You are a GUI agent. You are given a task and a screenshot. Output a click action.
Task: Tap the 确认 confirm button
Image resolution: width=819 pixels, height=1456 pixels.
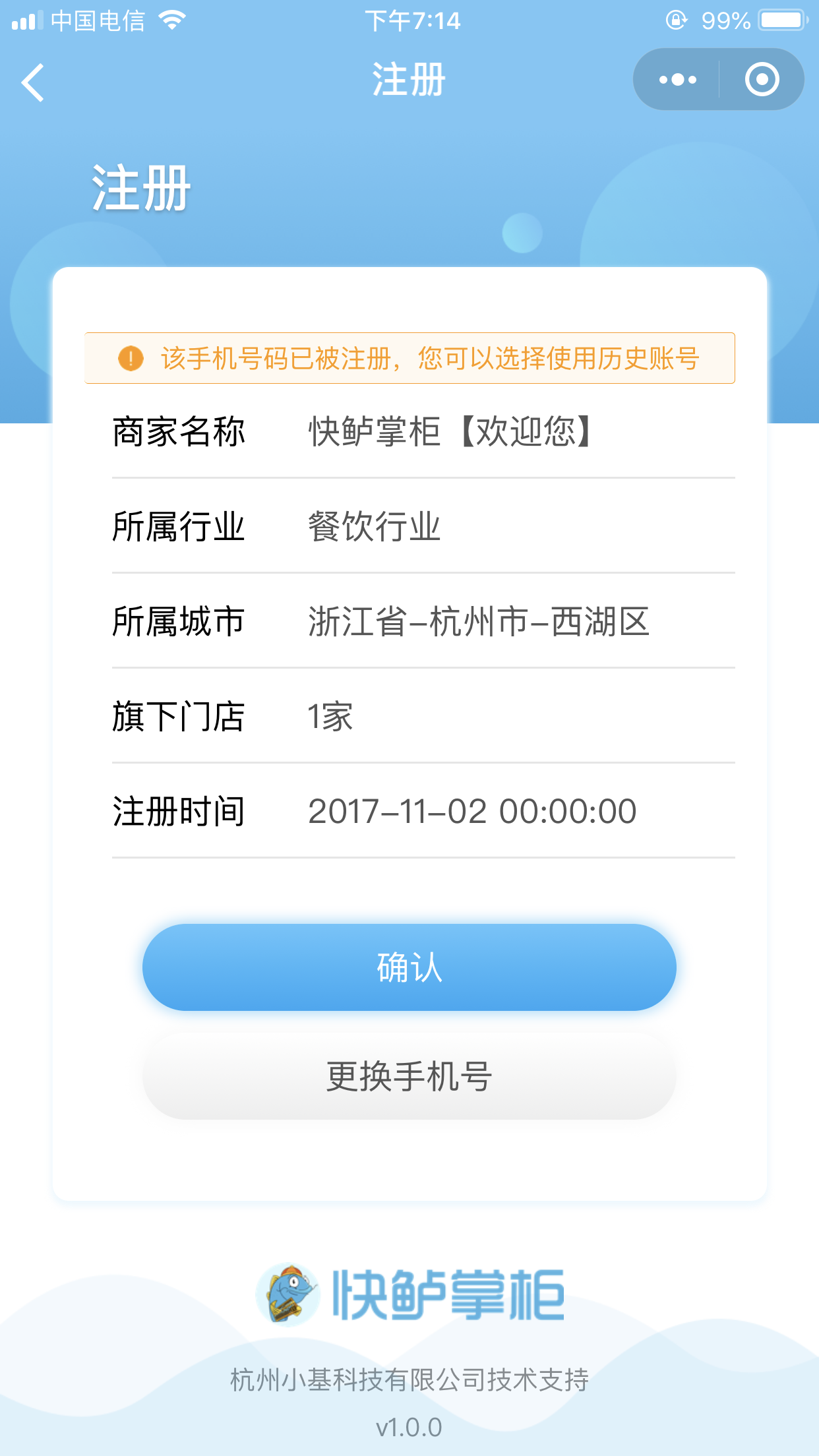pos(409,967)
